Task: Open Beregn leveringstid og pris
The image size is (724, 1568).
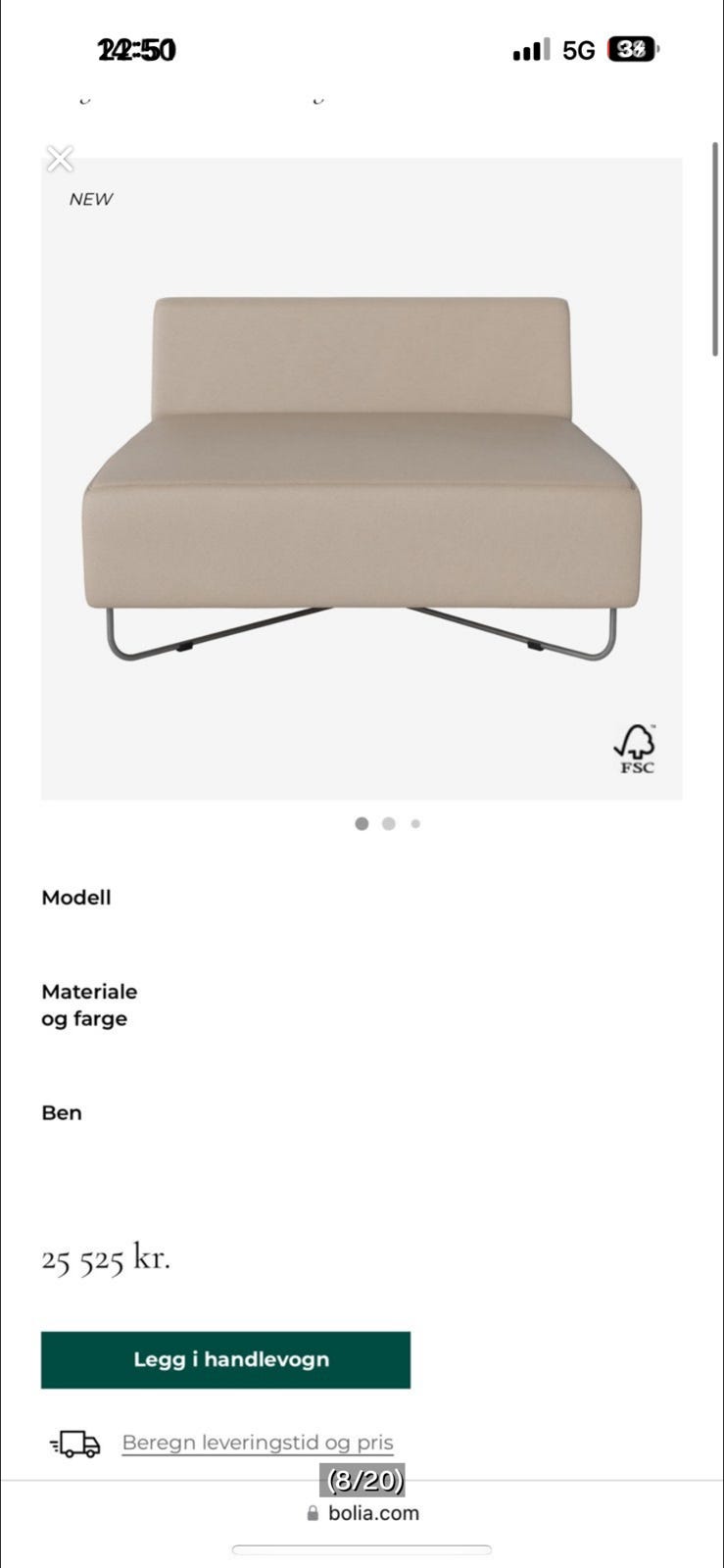Action: pos(258,1442)
